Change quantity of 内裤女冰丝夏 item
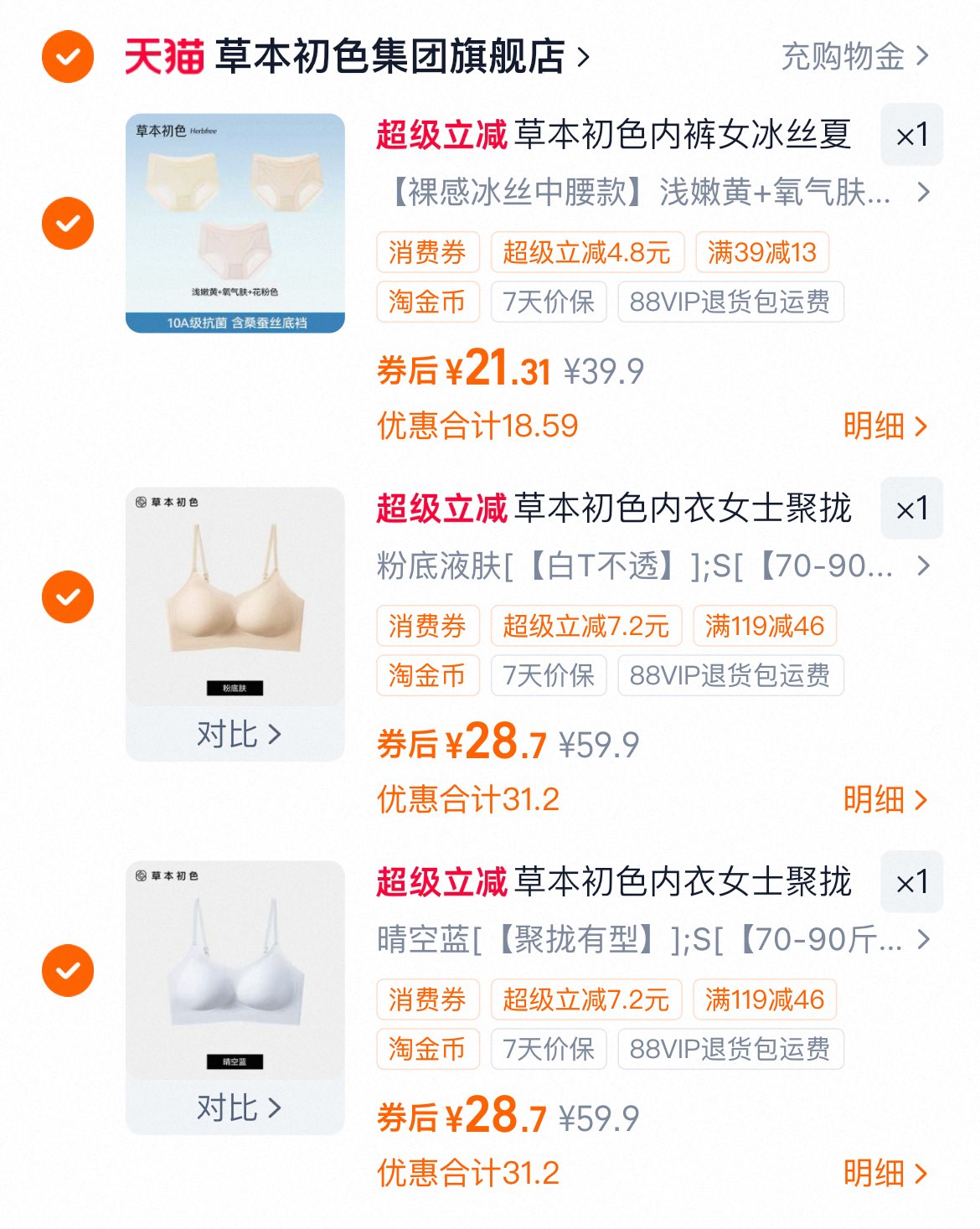The height and width of the screenshot is (1229, 980). coord(911,135)
